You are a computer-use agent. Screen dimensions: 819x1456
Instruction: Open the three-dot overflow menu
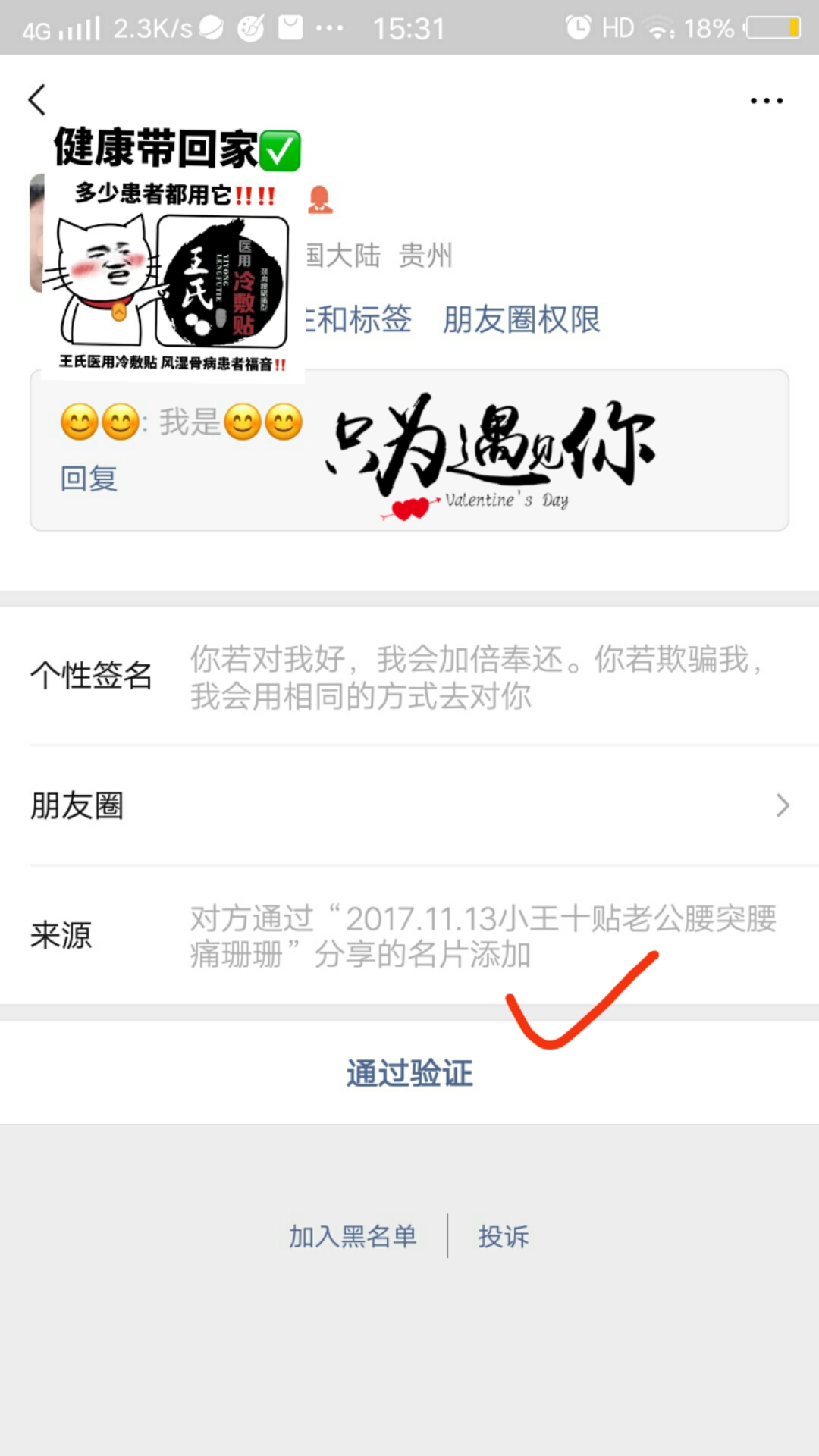point(766,100)
